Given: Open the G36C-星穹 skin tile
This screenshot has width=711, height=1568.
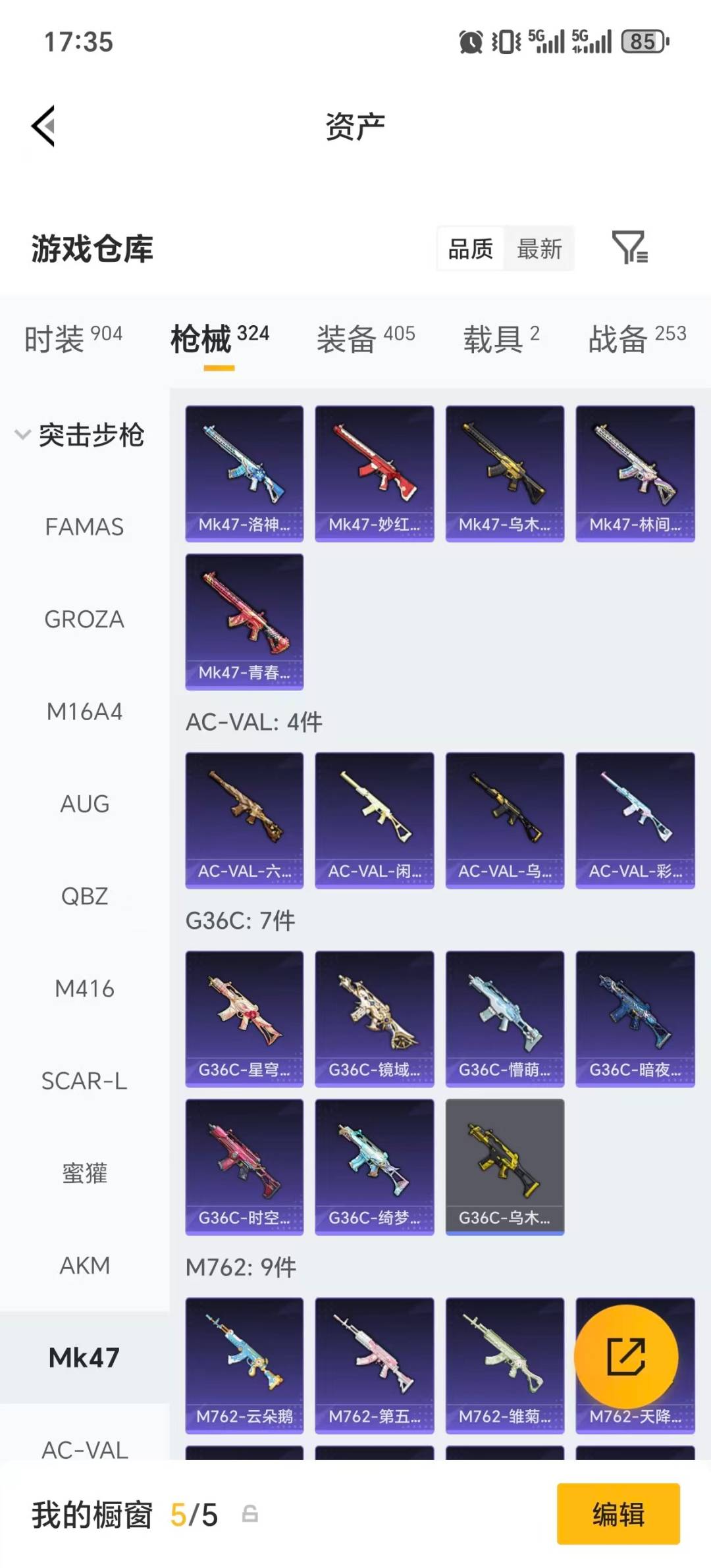Looking at the screenshot, I should [244, 1018].
